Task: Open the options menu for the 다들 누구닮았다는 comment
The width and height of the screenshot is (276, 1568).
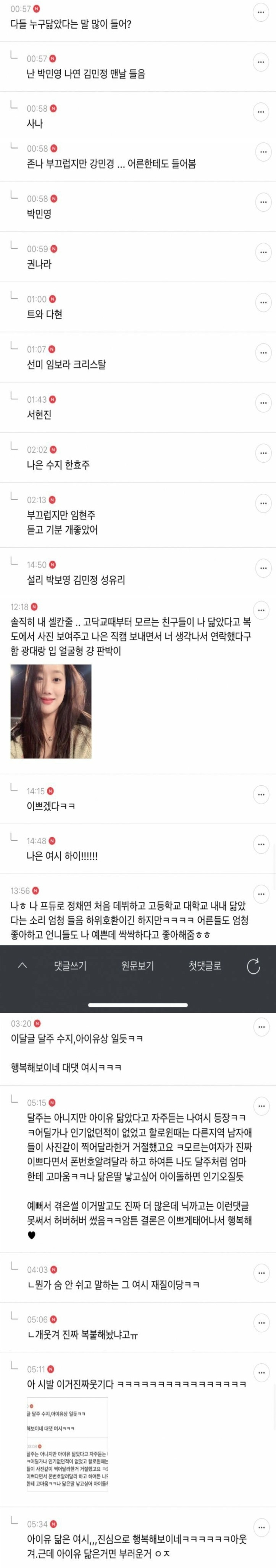Action: [x=261, y=12]
